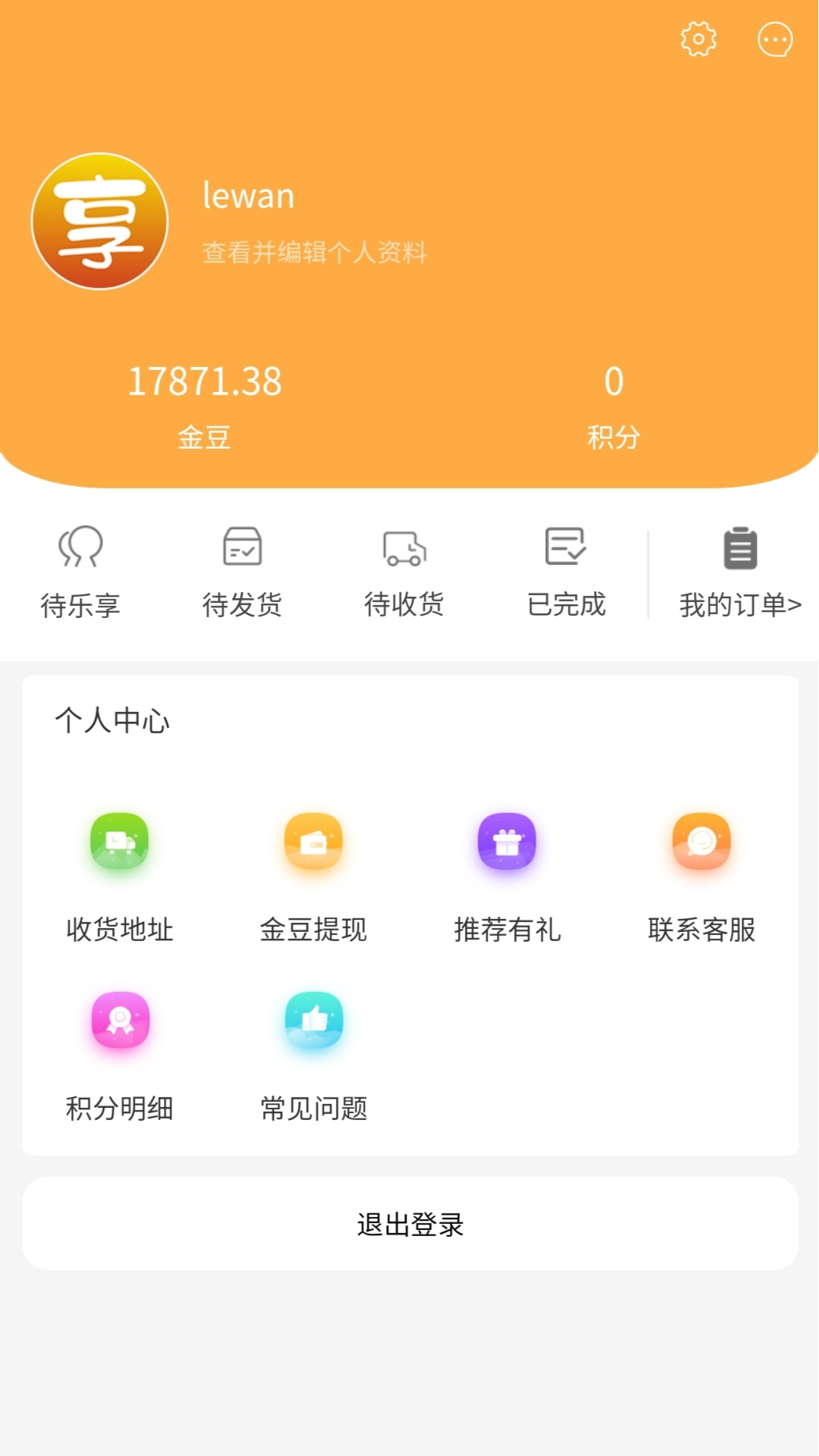
Task: Open the settings gear icon
Action: pos(698,39)
